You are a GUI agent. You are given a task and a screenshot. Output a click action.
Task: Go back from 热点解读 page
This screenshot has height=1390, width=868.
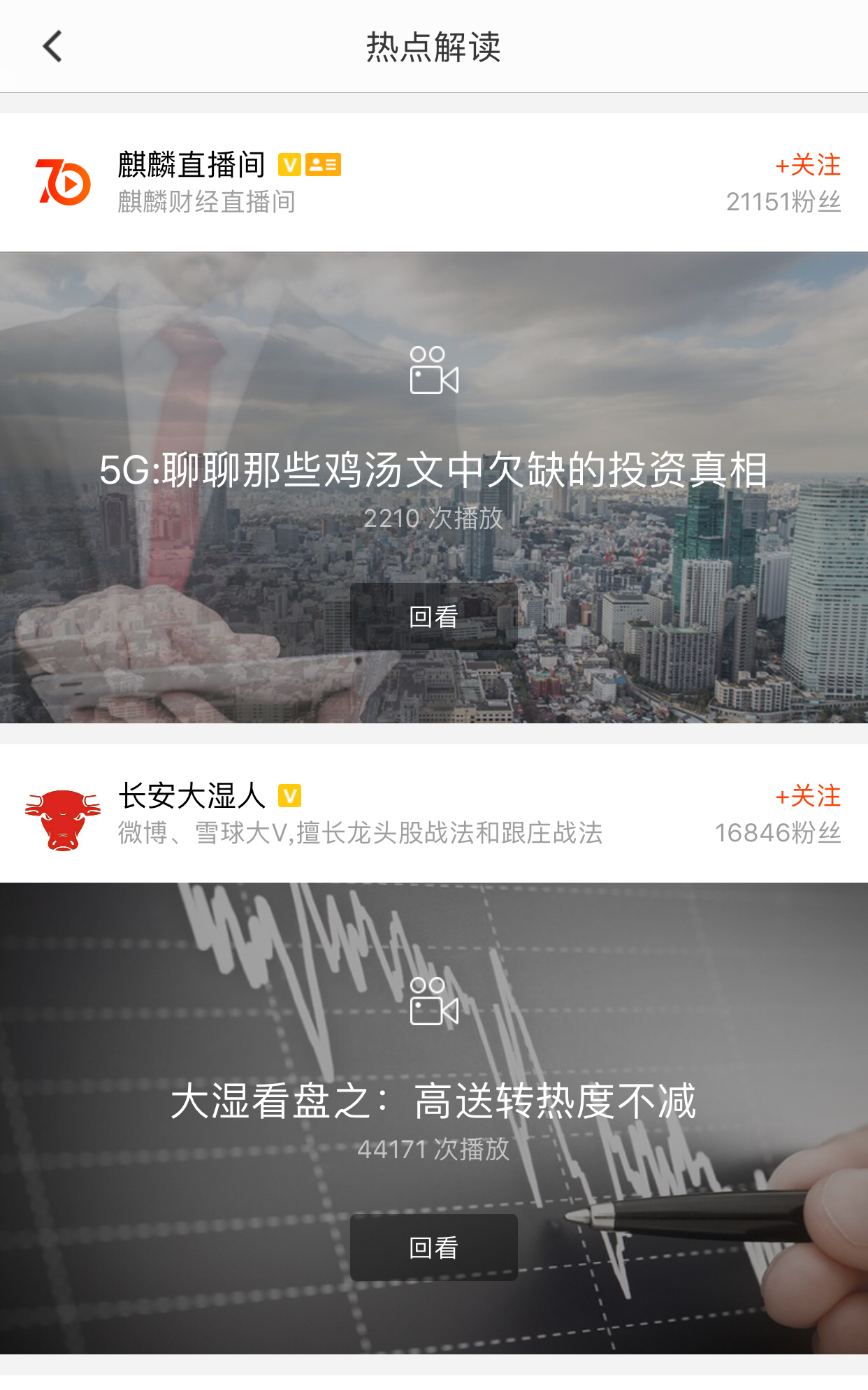tap(52, 47)
